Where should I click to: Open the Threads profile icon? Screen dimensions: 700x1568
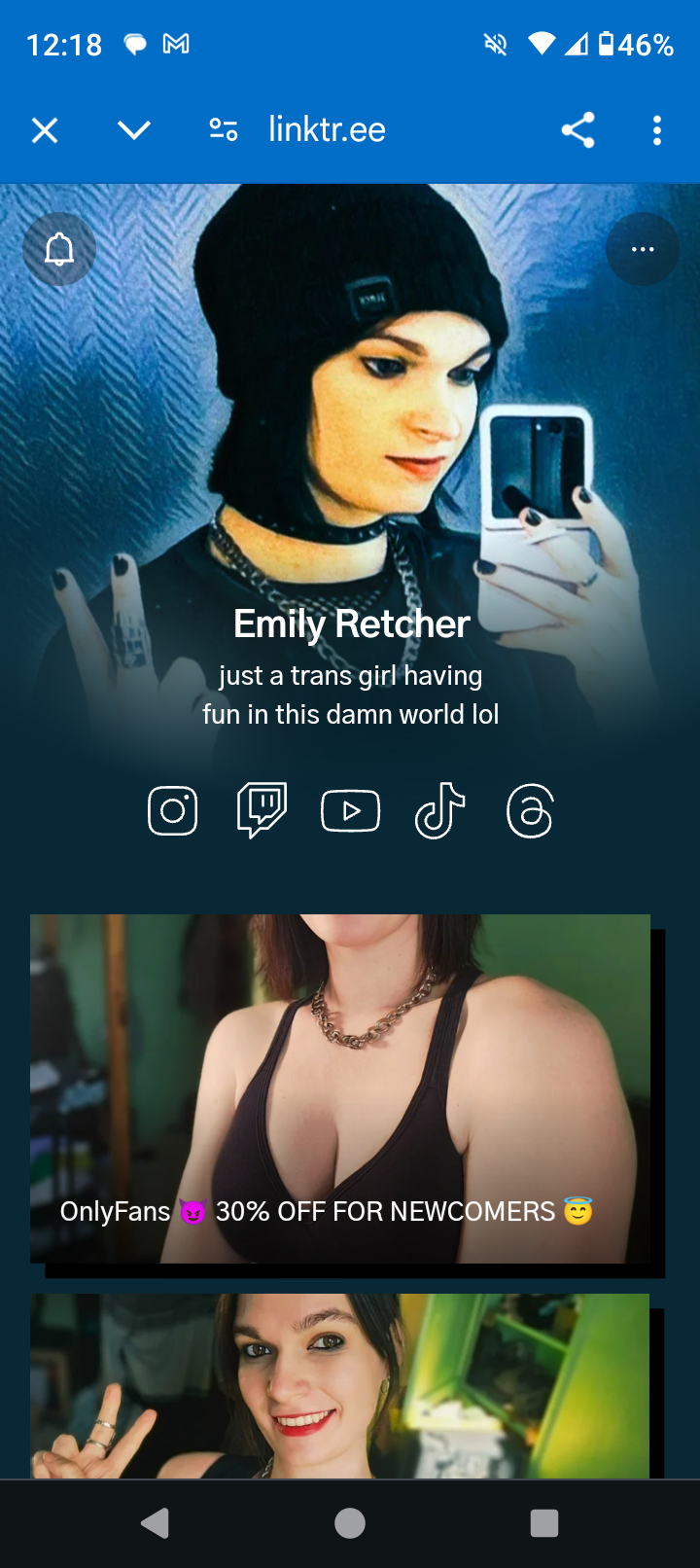click(530, 811)
